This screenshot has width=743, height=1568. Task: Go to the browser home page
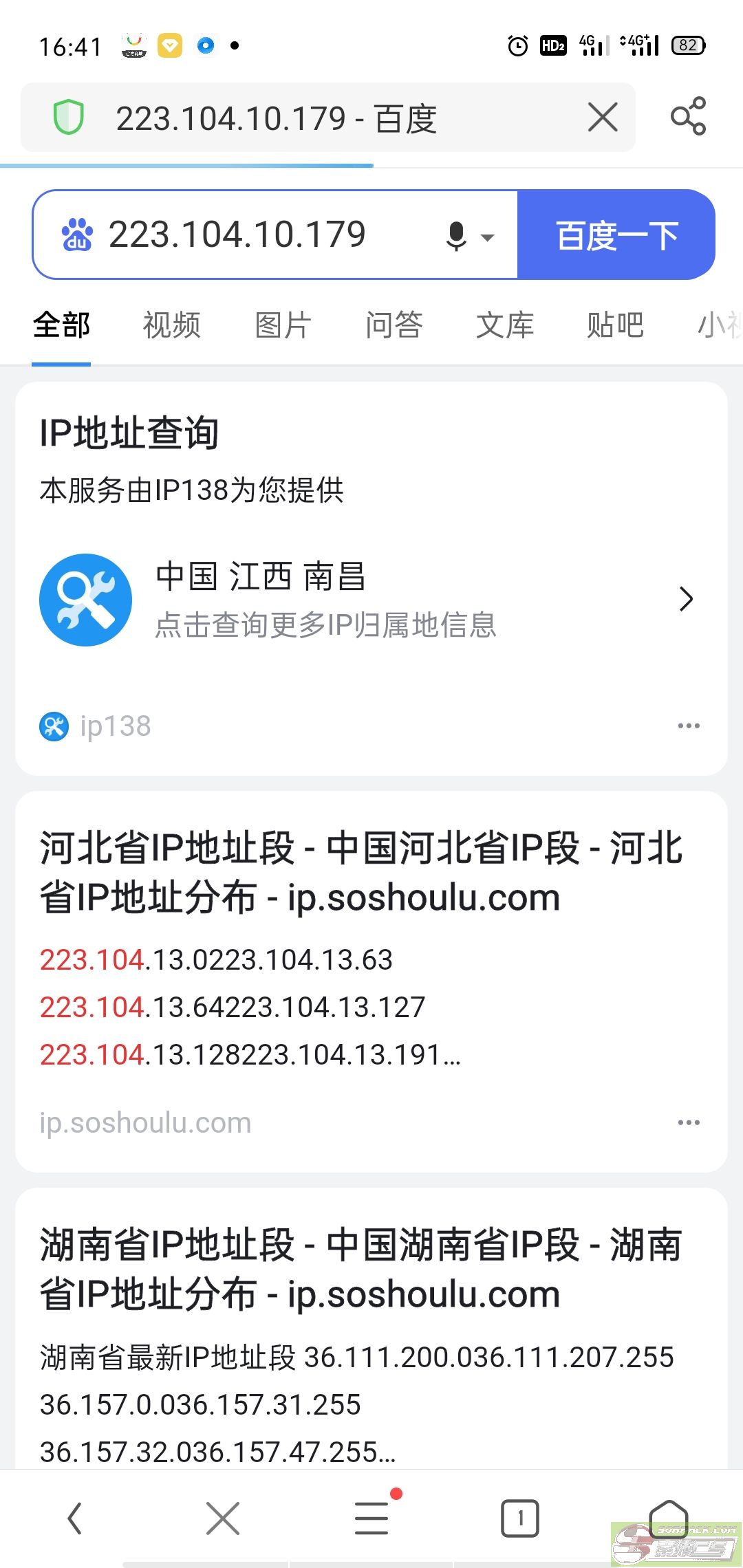[668, 1516]
